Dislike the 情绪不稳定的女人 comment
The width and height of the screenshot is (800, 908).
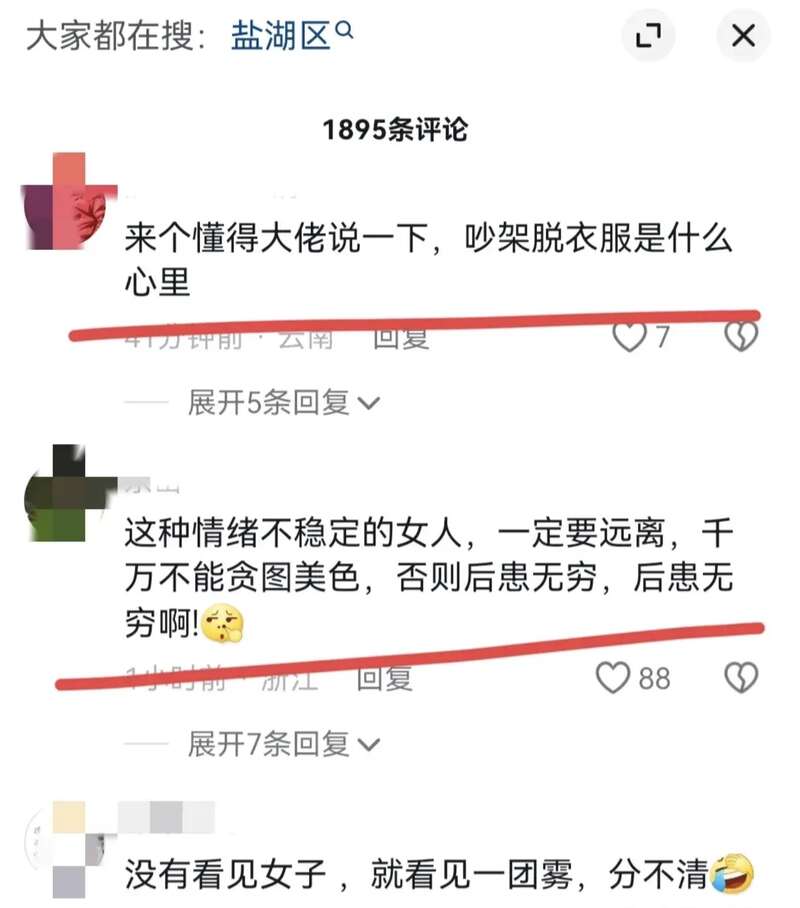coord(741,679)
